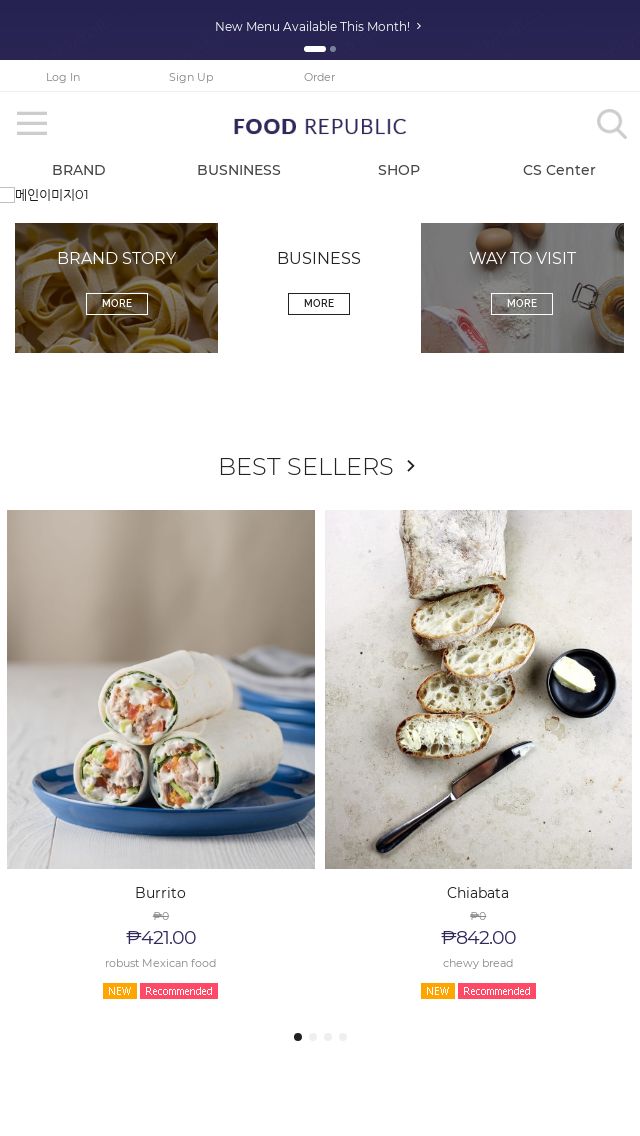This screenshot has height=1136, width=640.
Task: Expand the Best Sellers arrow
Action: pos(411,466)
